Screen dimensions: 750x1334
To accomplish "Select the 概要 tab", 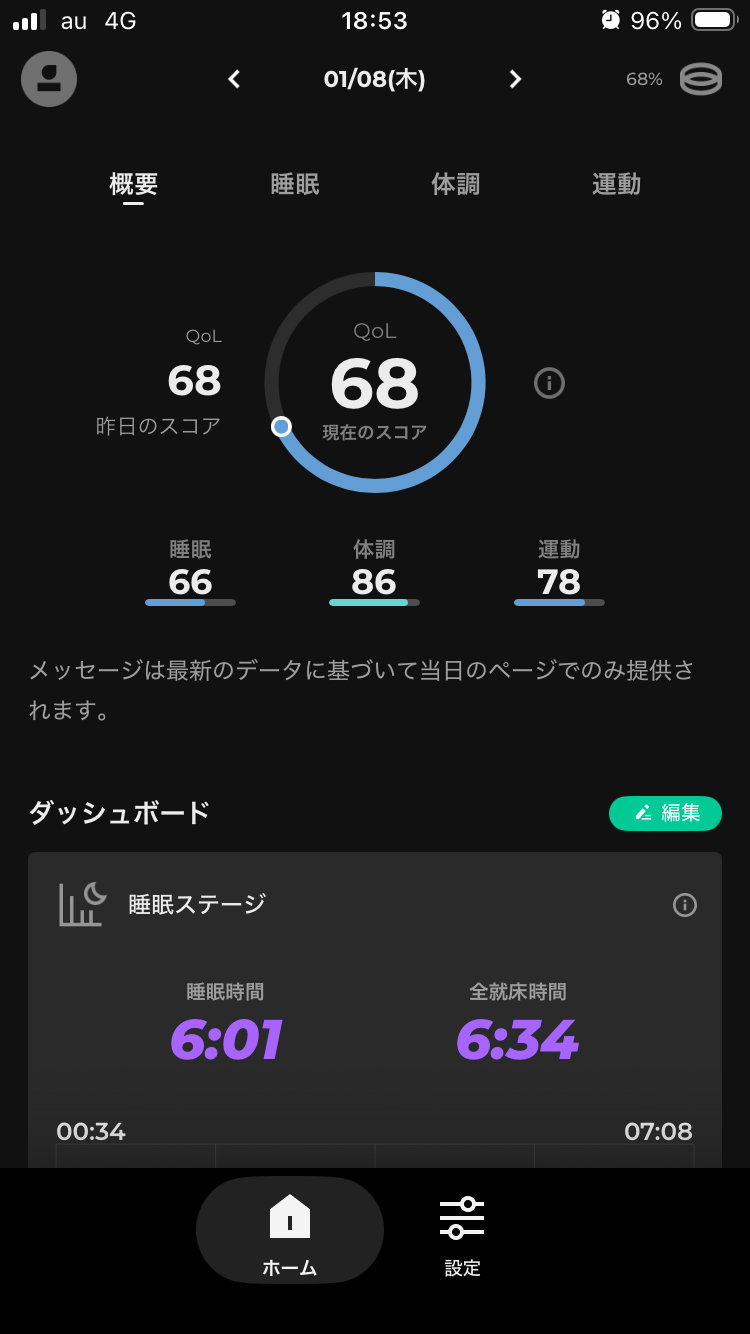I will [x=134, y=184].
